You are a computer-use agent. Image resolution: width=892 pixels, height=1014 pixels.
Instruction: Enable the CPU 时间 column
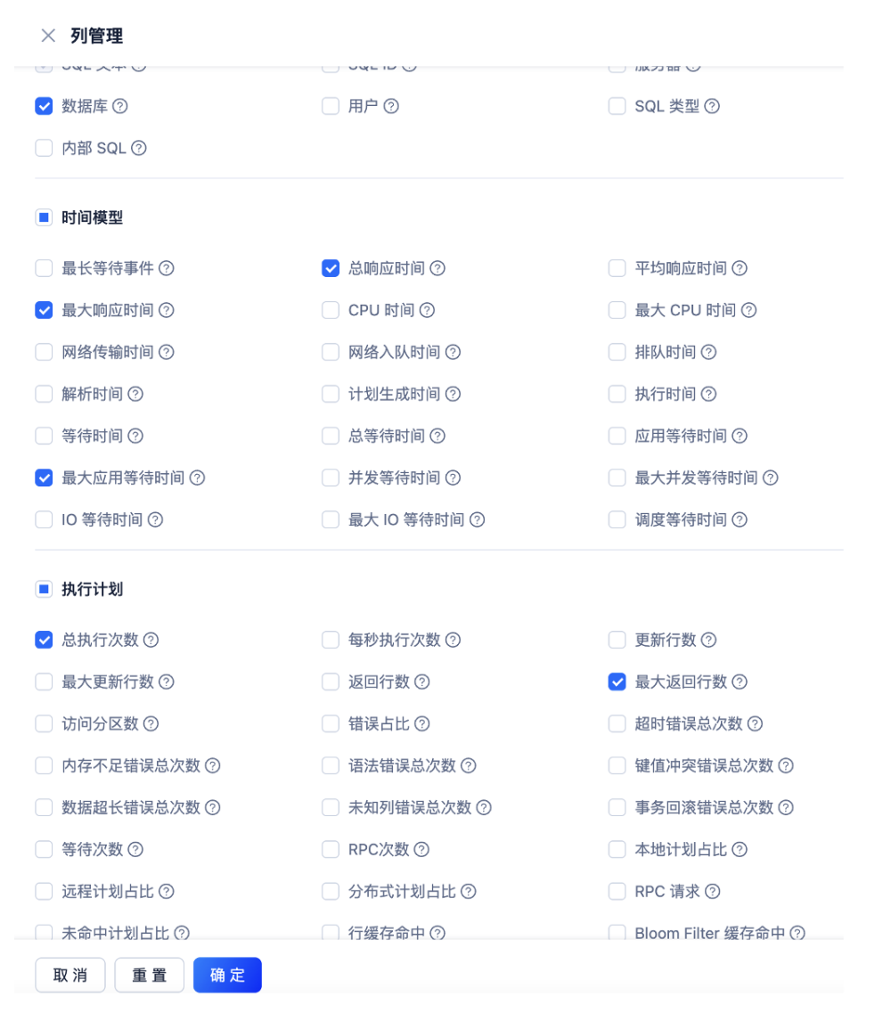coord(331,310)
